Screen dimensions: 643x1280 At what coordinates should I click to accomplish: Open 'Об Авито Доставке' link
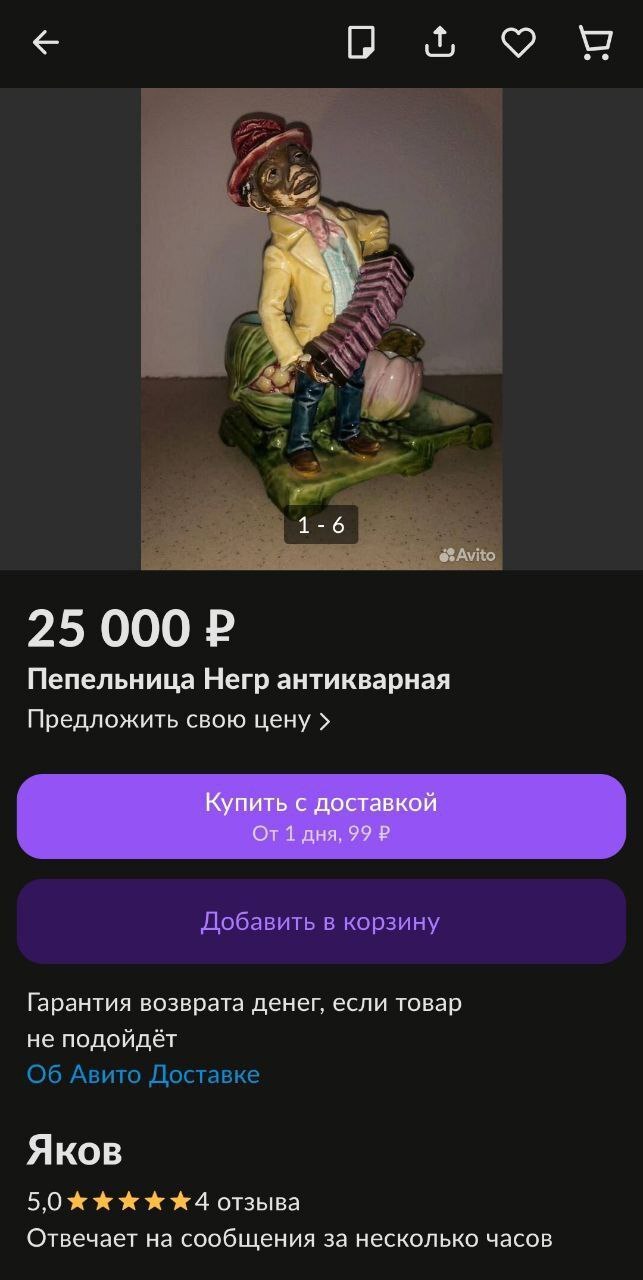143,1075
